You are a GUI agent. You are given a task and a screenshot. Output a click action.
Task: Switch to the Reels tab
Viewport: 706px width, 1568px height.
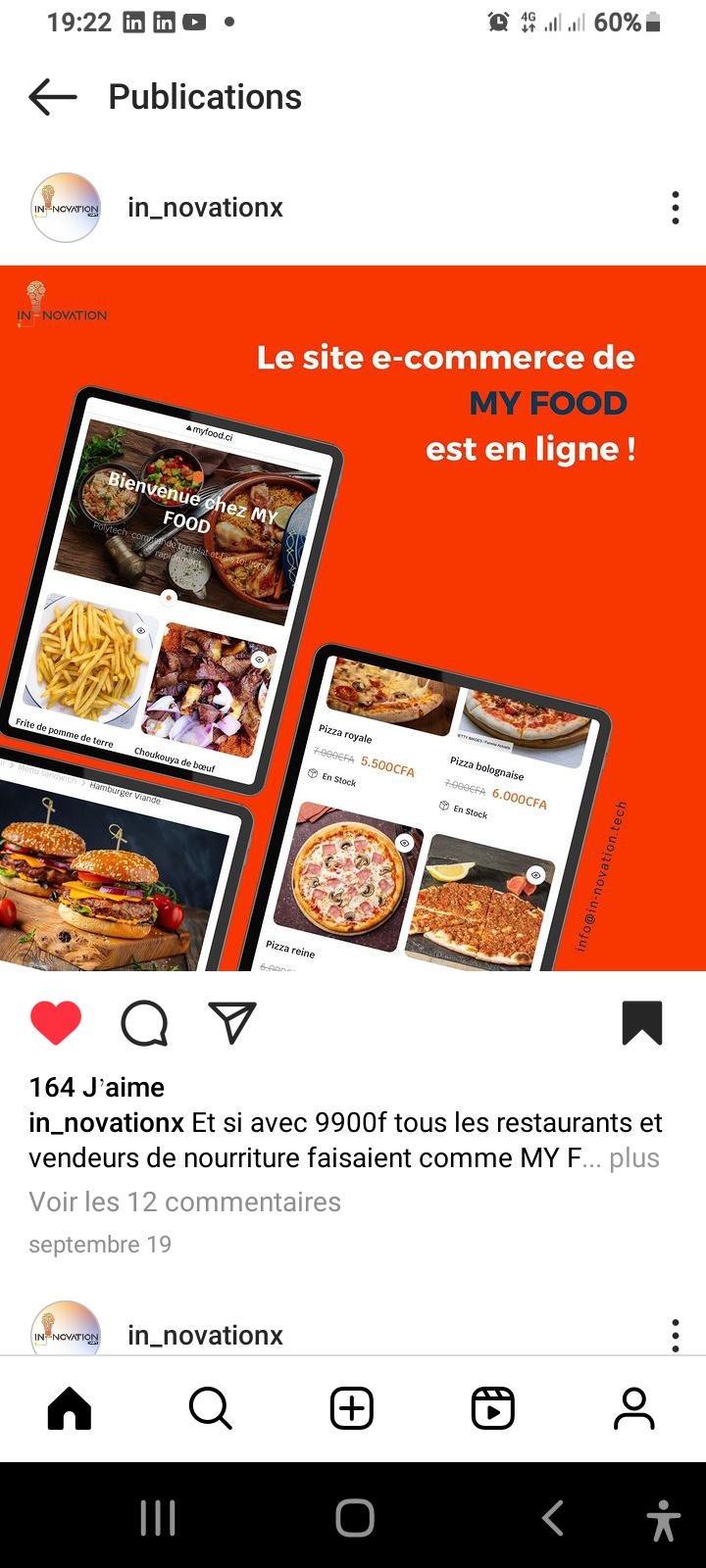coord(492,1409)
